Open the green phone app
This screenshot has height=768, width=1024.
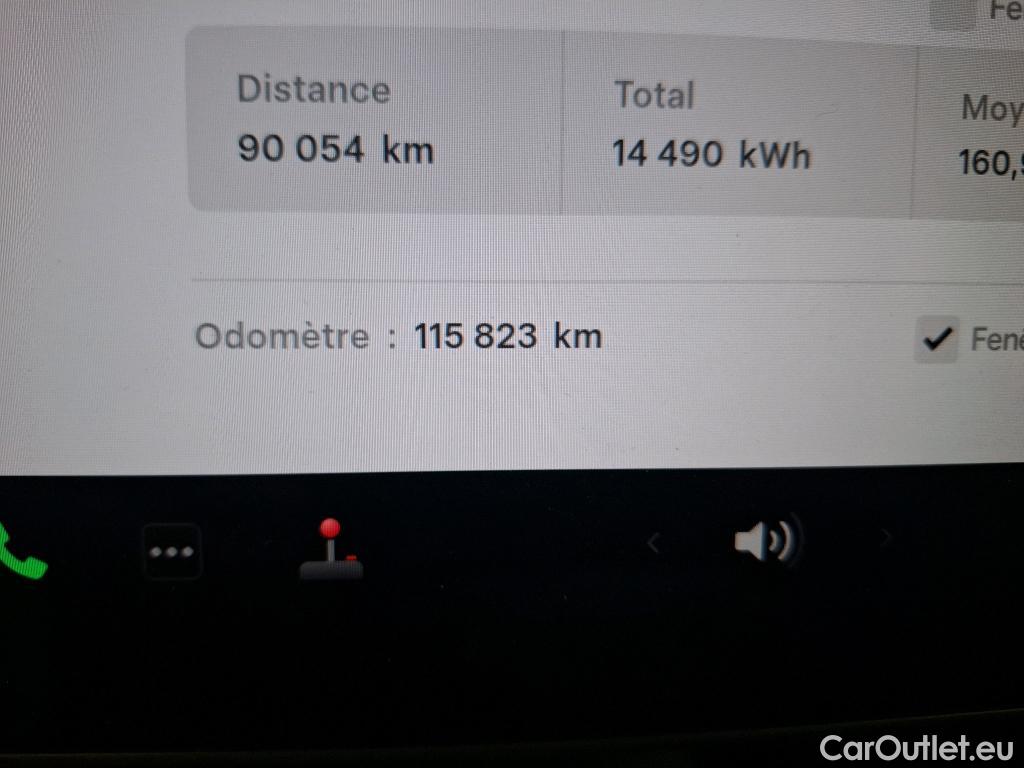20,551
